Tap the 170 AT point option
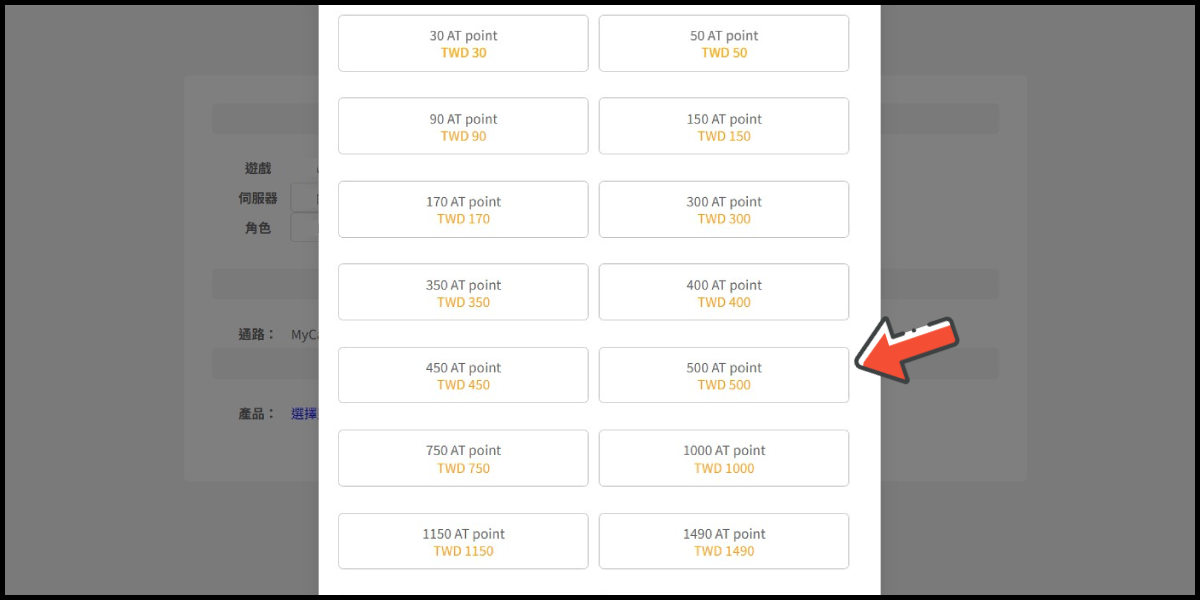This screenshot has height=600, width=1200. pyautogui.click(x=463, y=210)
